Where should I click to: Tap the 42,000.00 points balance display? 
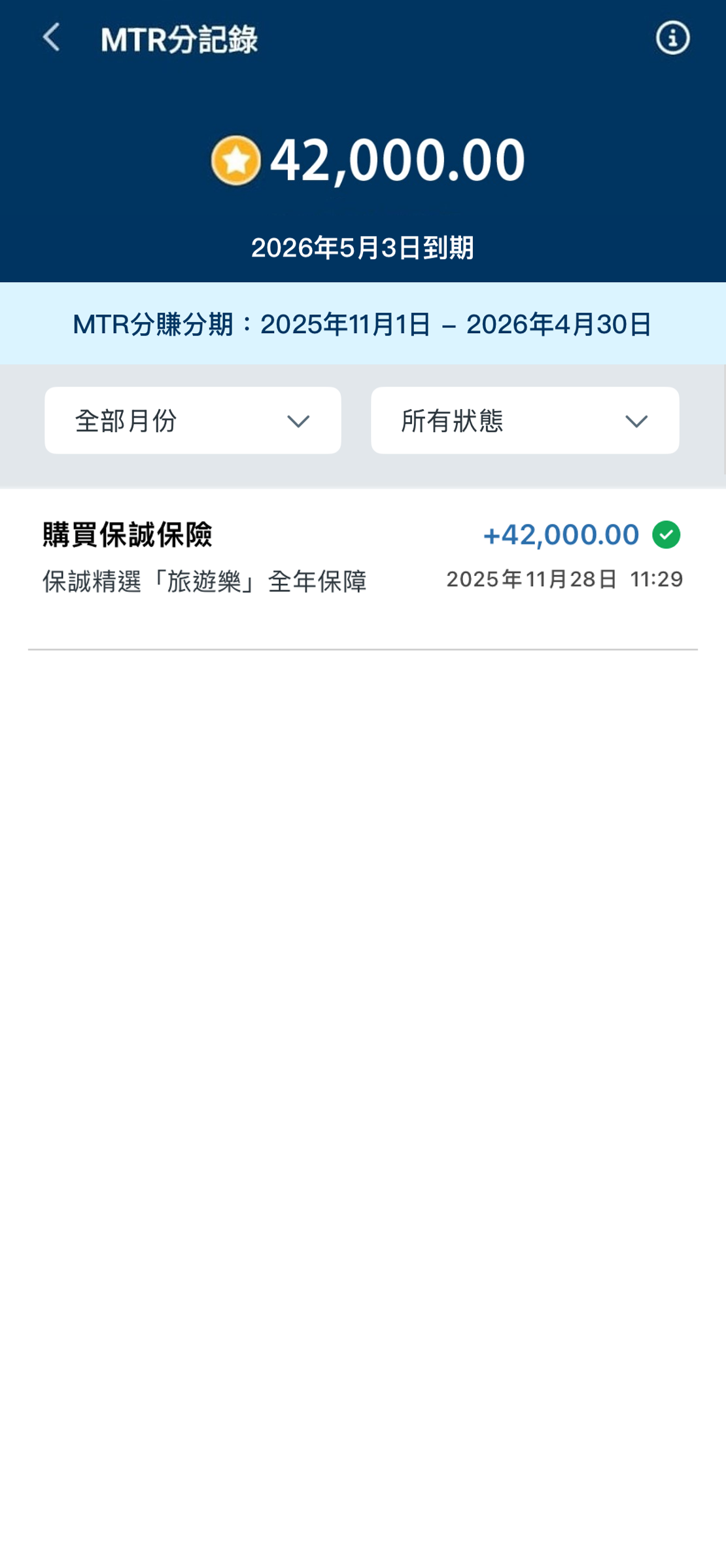coord(397,159)
